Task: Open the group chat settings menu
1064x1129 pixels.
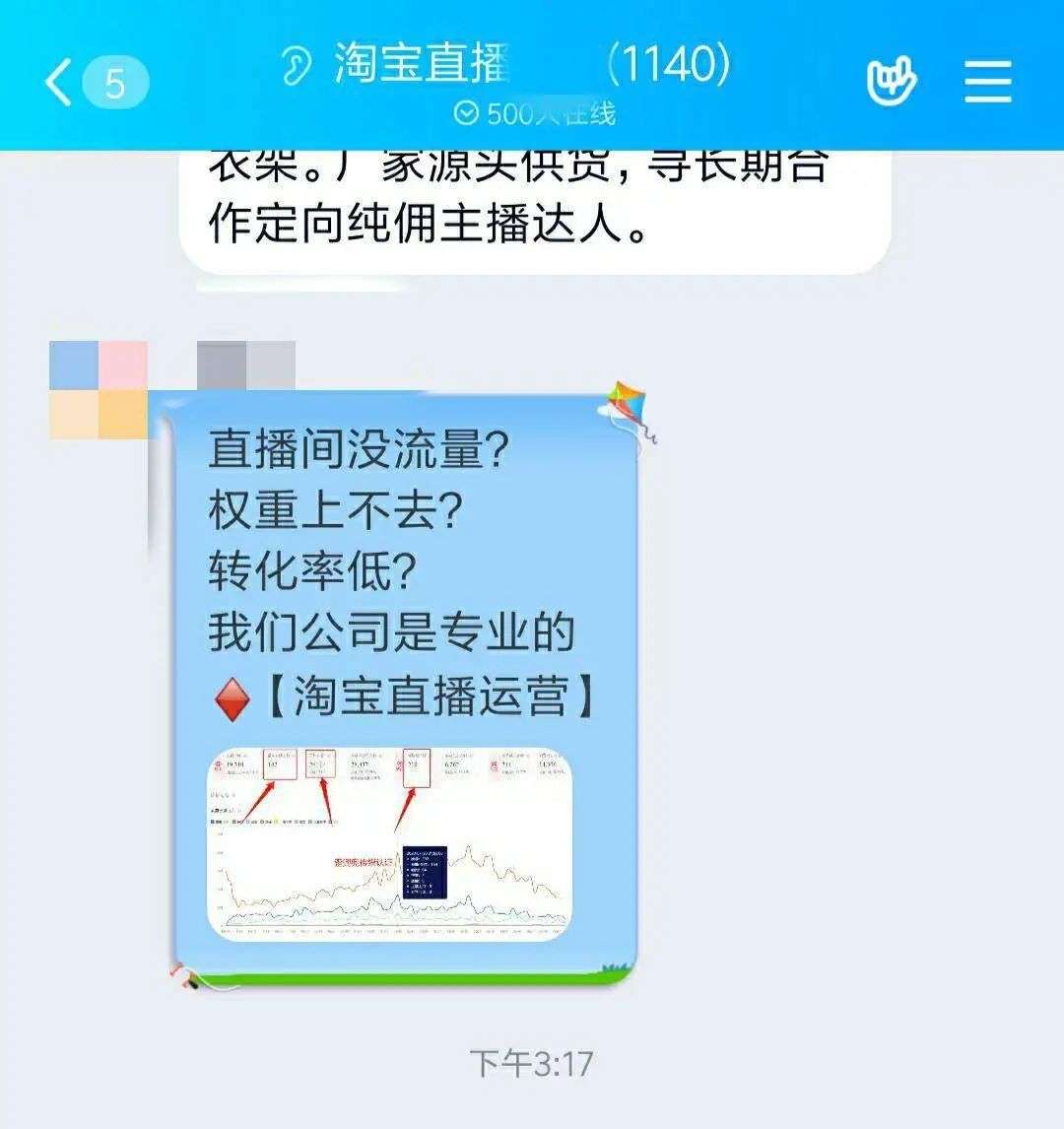Action: (x=987, y=82)
